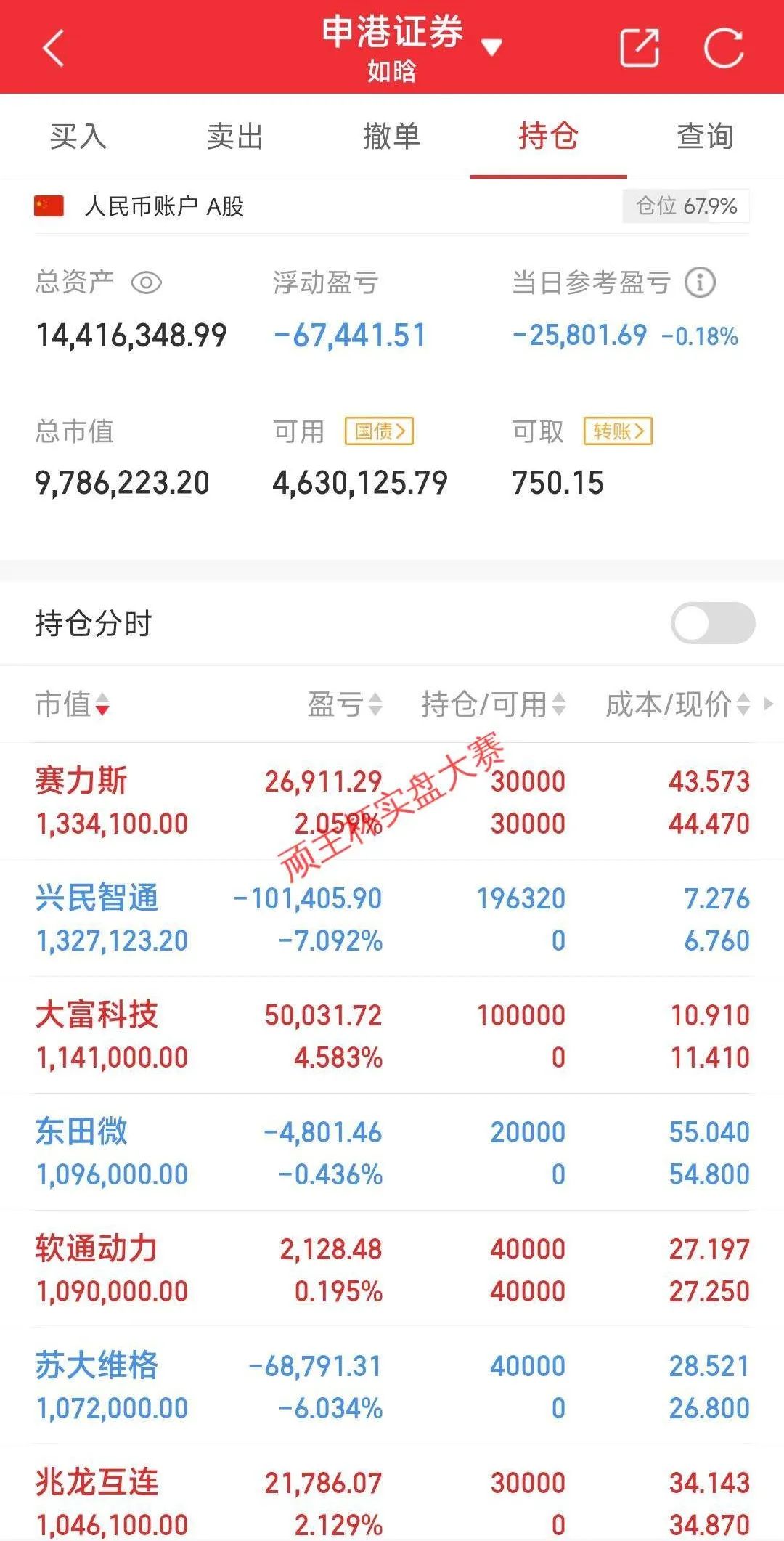View the 大富科技 position details
Image resolution: width=784 pixels, height=1541 pixels.
[x=392, y=1036]
